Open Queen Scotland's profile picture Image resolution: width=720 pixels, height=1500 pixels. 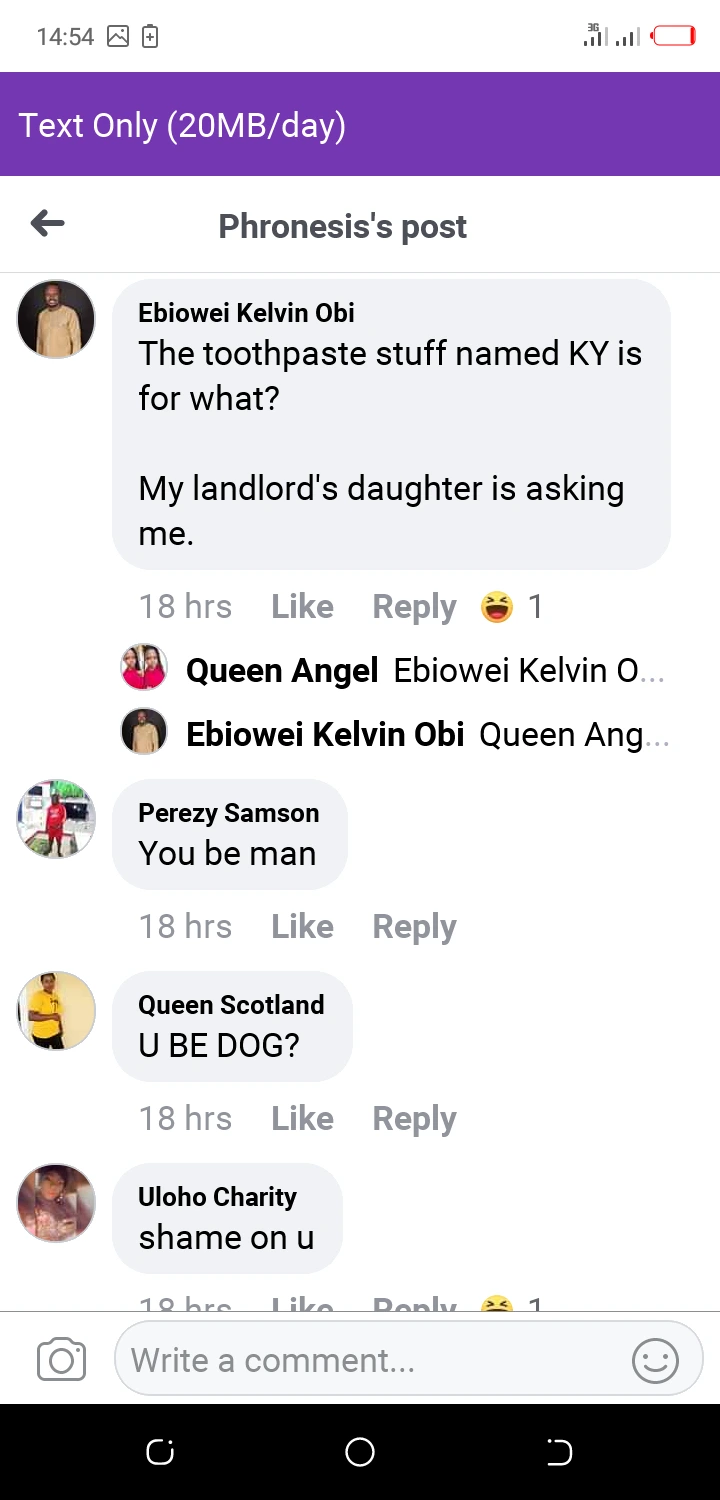(56, 1011)
